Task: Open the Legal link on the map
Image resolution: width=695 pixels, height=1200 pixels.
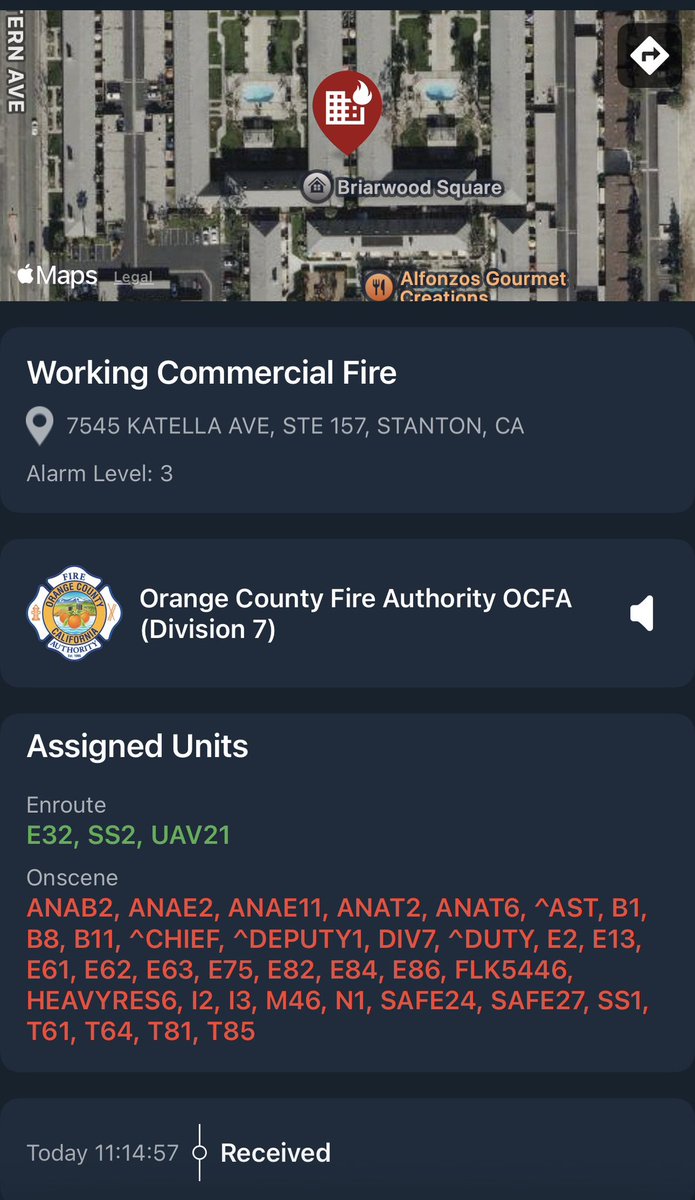Action: click(133, 277)
